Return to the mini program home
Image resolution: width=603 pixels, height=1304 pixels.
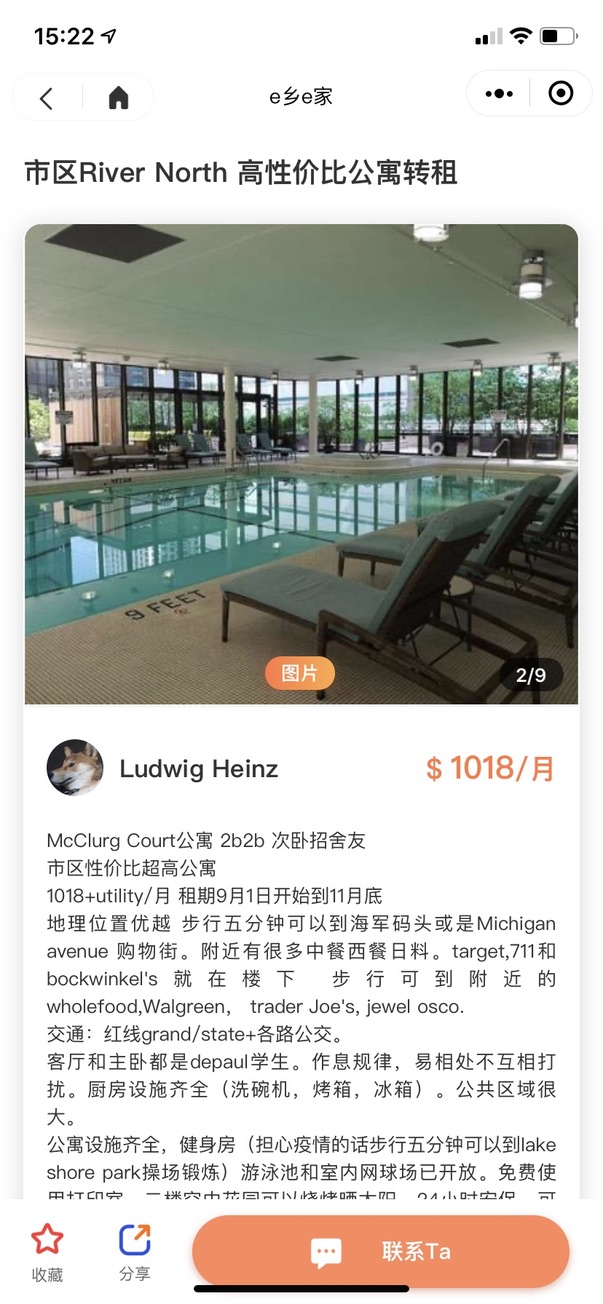click(118, 97)
